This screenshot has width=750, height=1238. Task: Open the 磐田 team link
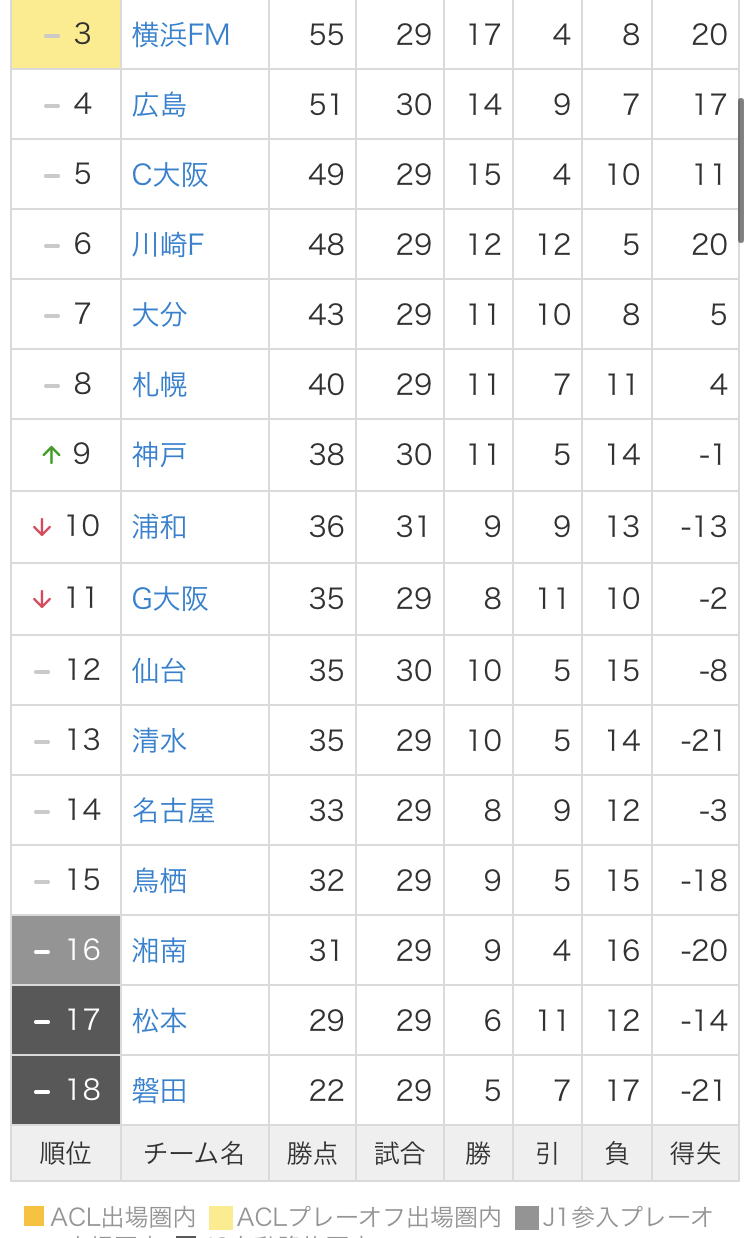click(x=160, y=1091)
